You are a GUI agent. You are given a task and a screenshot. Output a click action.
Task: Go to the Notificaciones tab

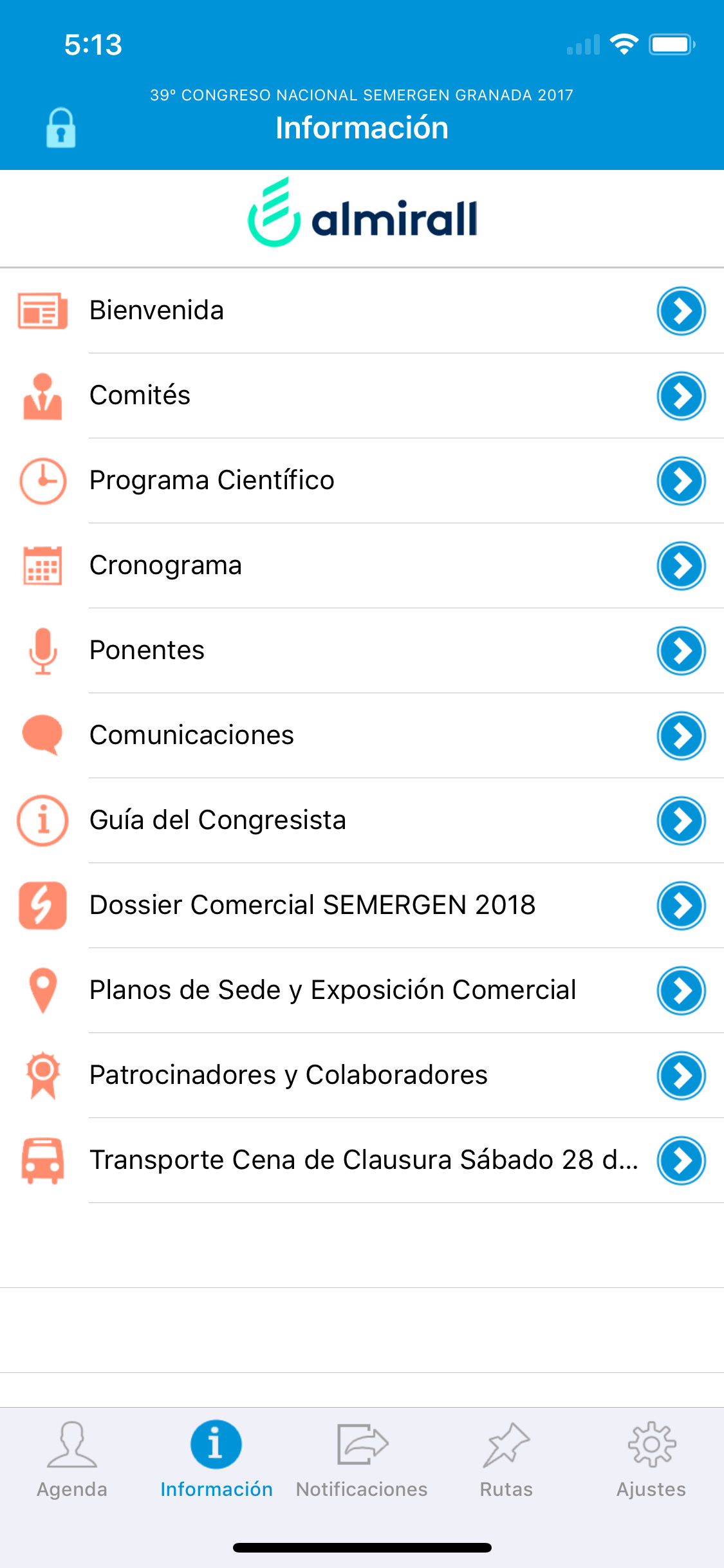[x=362, y=1460]
